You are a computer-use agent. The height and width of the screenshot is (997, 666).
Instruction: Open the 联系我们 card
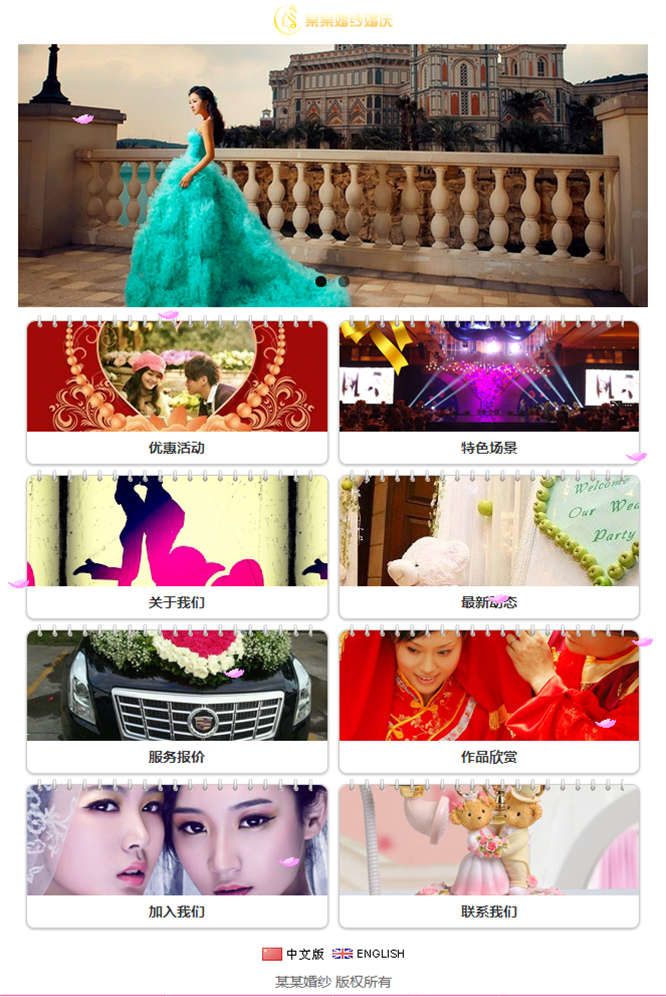click(489, 854)
